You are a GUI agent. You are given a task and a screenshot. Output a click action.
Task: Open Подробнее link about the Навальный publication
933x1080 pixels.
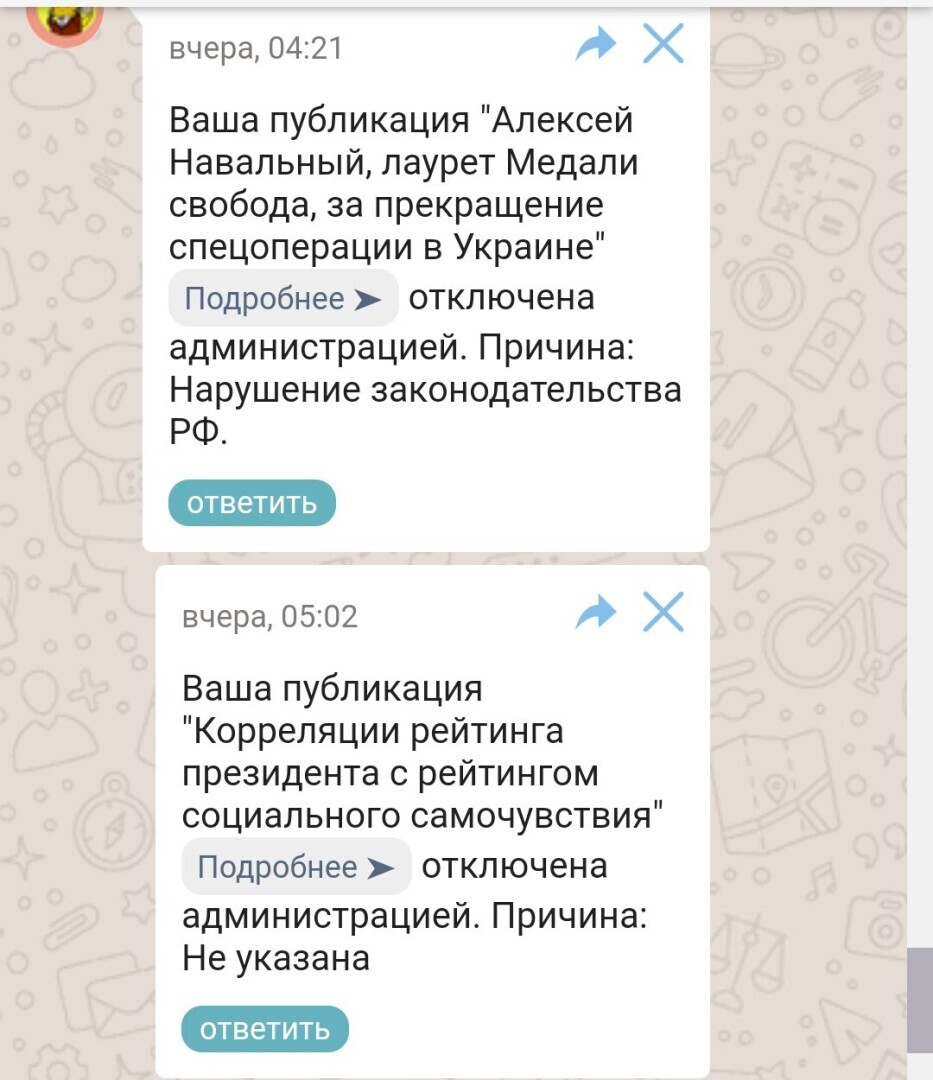coord(283,298)
